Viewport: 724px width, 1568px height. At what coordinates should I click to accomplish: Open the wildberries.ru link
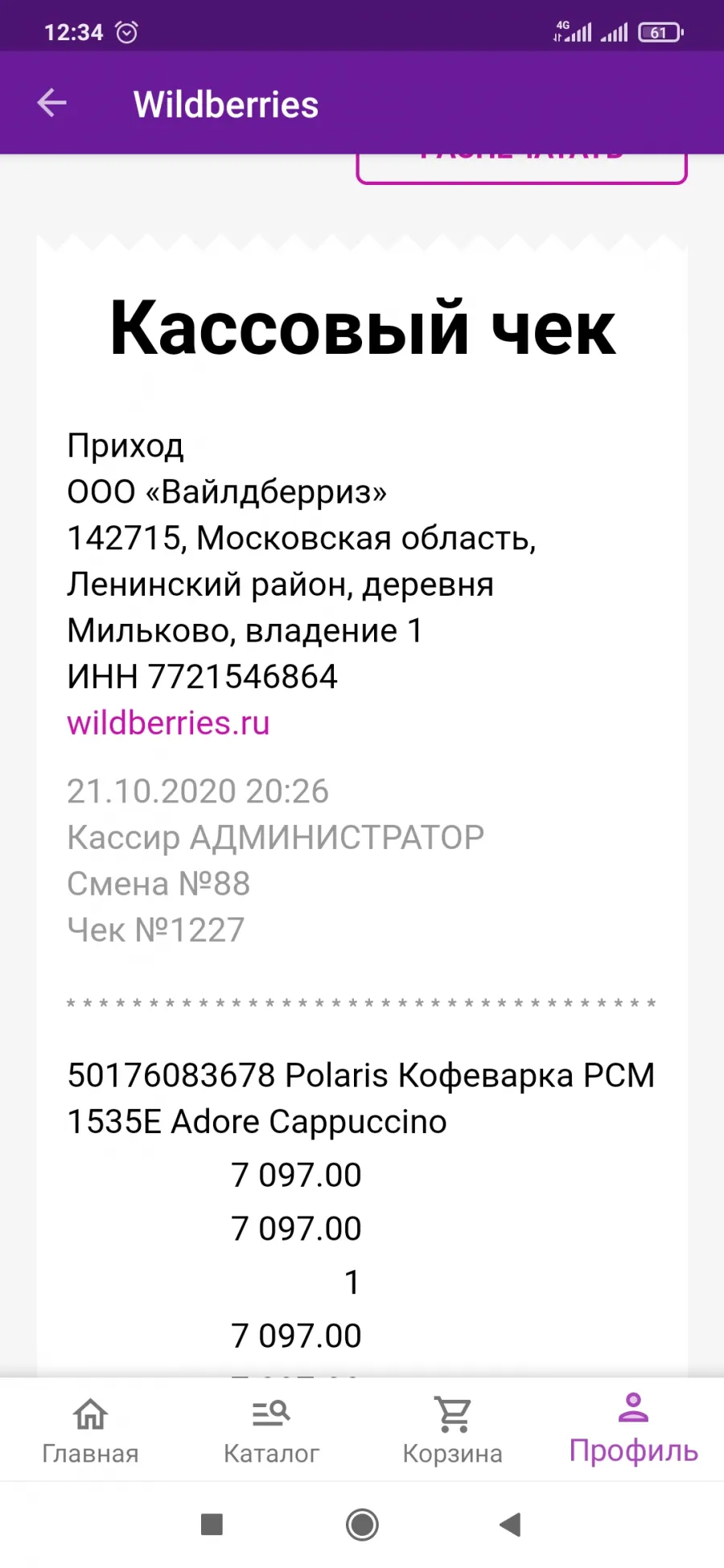168,723
